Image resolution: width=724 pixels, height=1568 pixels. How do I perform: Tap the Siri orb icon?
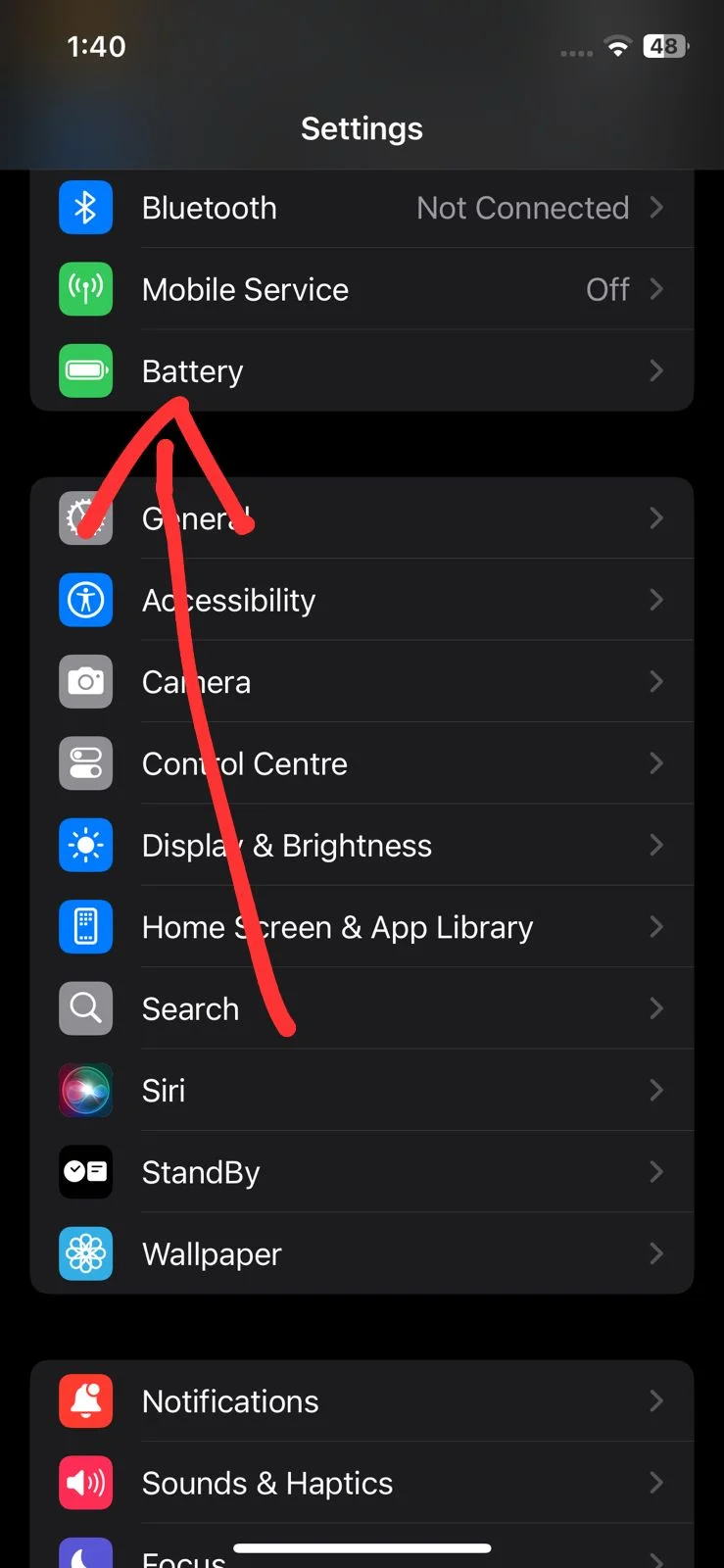click(85, 1091)
